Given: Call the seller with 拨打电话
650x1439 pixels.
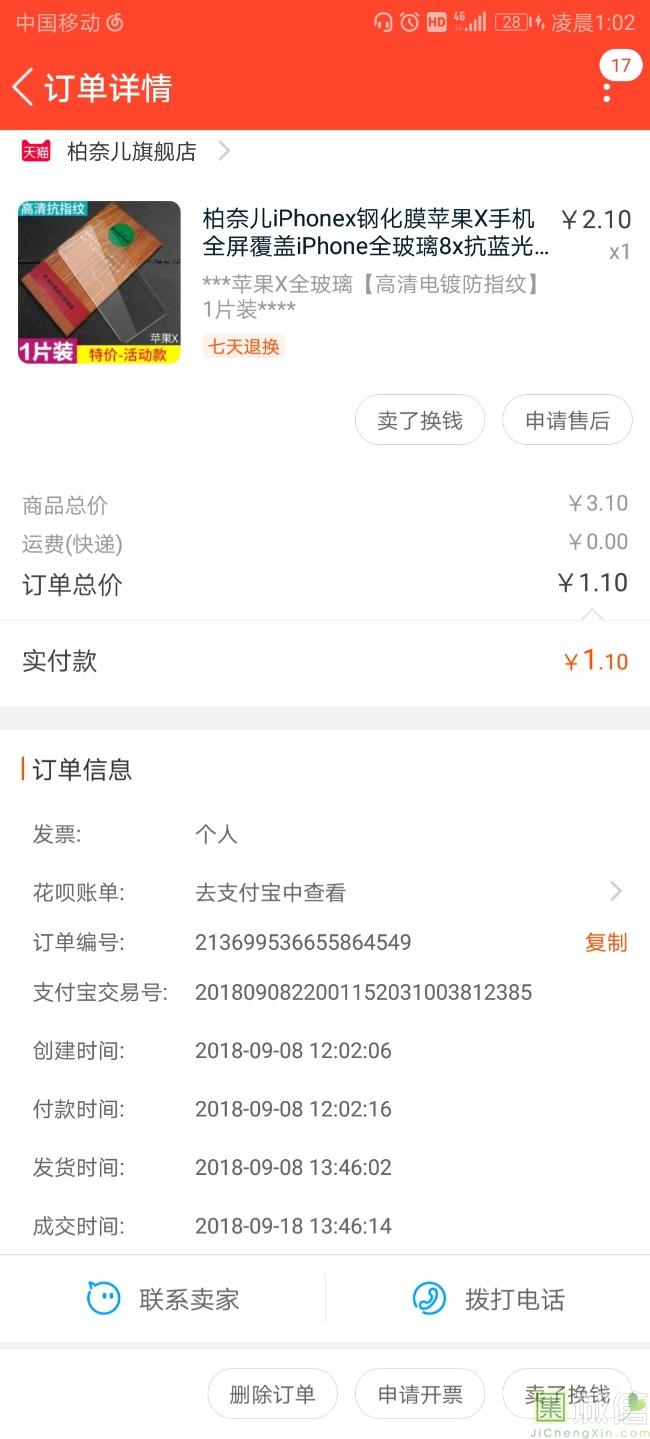Looking at the screenshot, I should point(489,1299).
